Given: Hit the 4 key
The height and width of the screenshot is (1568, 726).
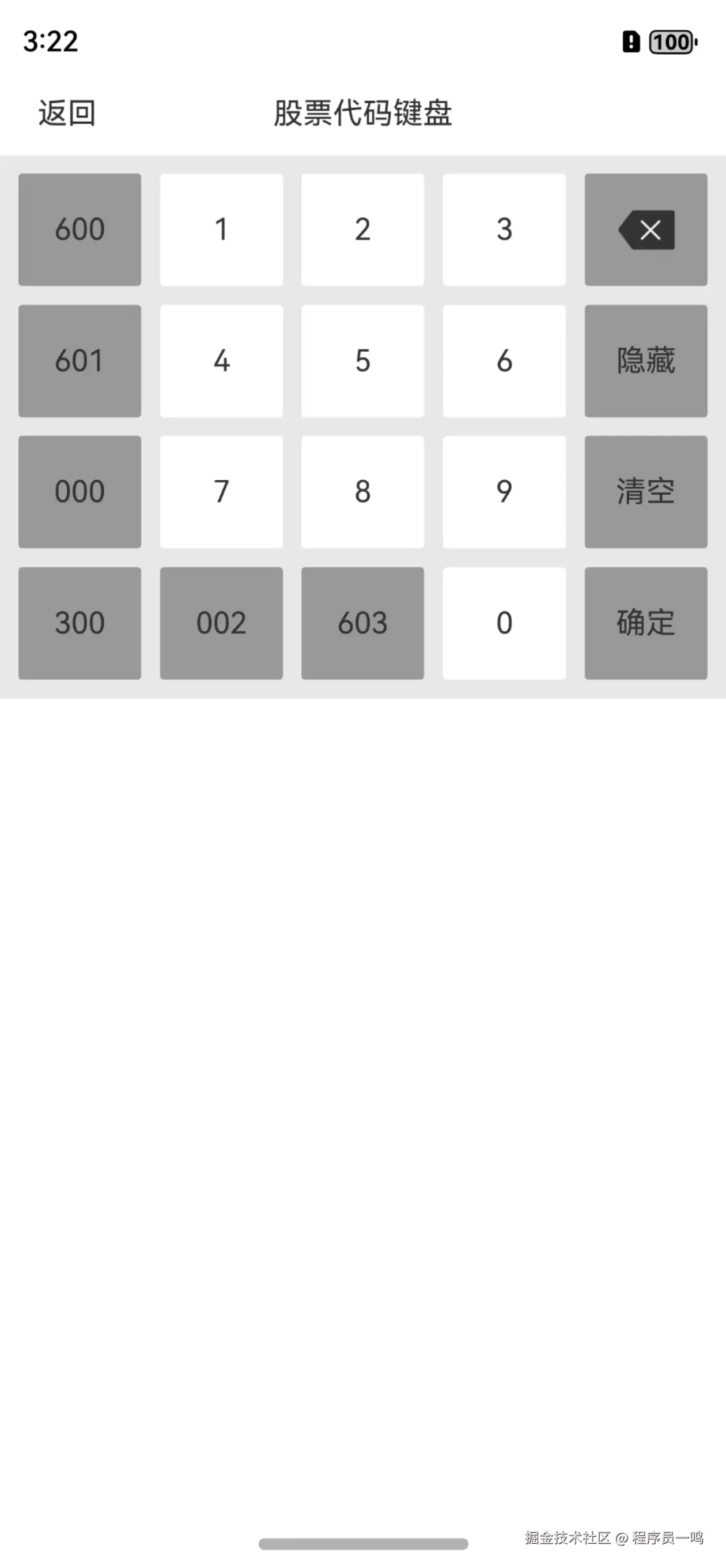Looking at the screenshot, I should (x=221, y=360).
